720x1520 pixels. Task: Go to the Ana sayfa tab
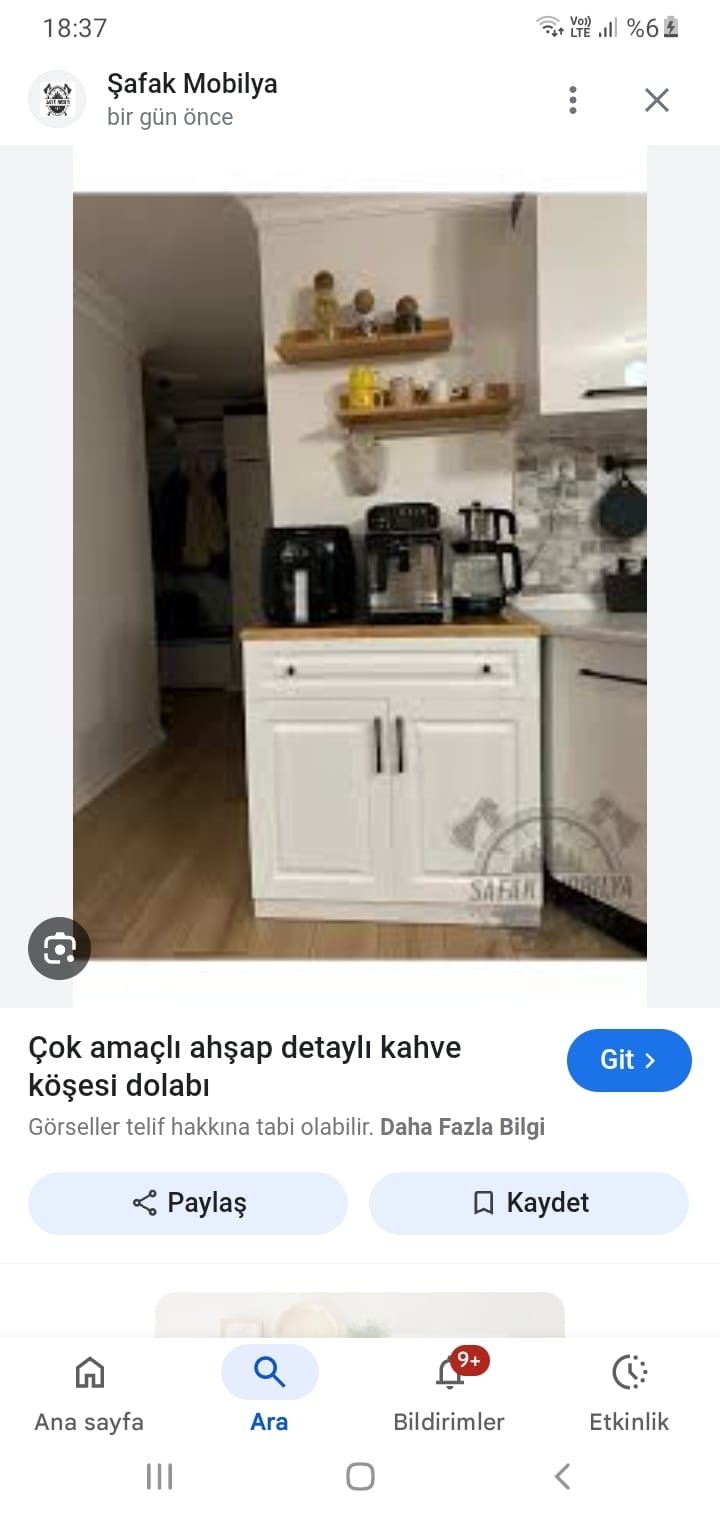pyautogui.click(x=89, y=1392)
